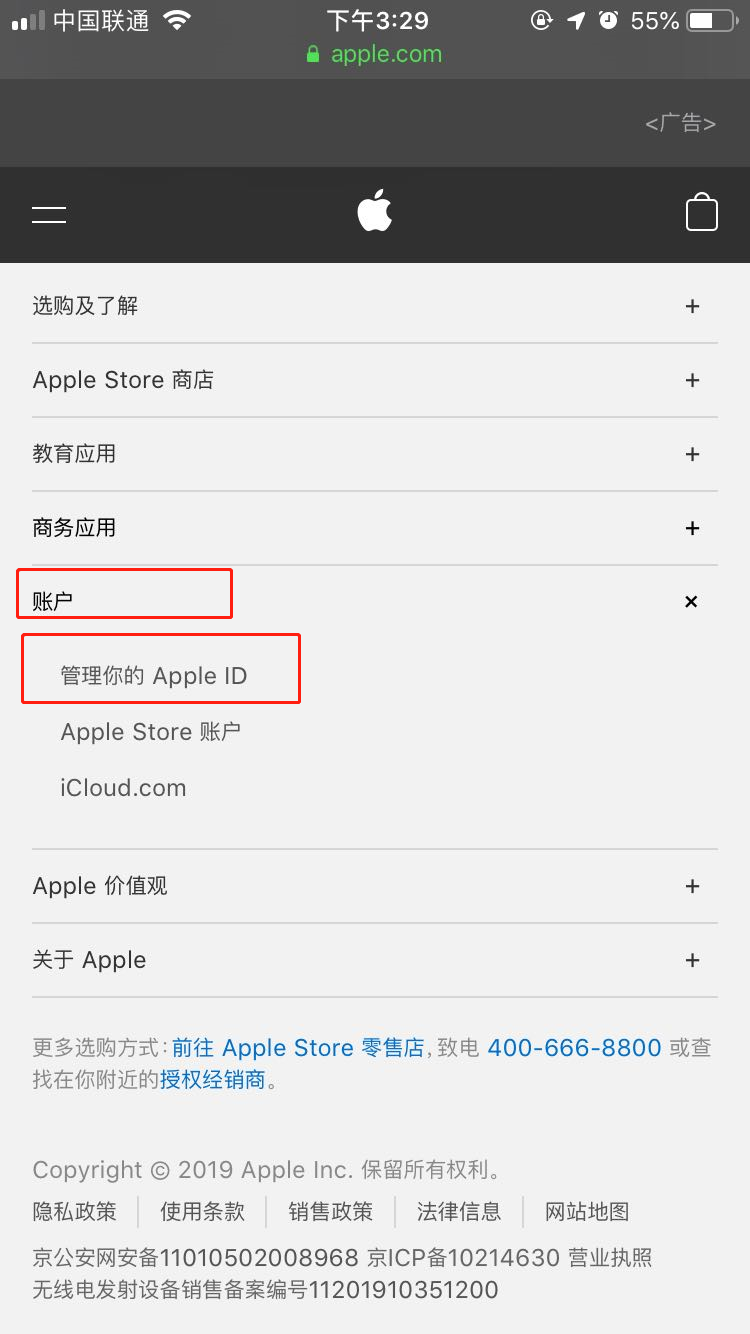Open 前往 Apple Store 零售店 link
This screenshot has height=1334, width=750.
[298, 1048]
